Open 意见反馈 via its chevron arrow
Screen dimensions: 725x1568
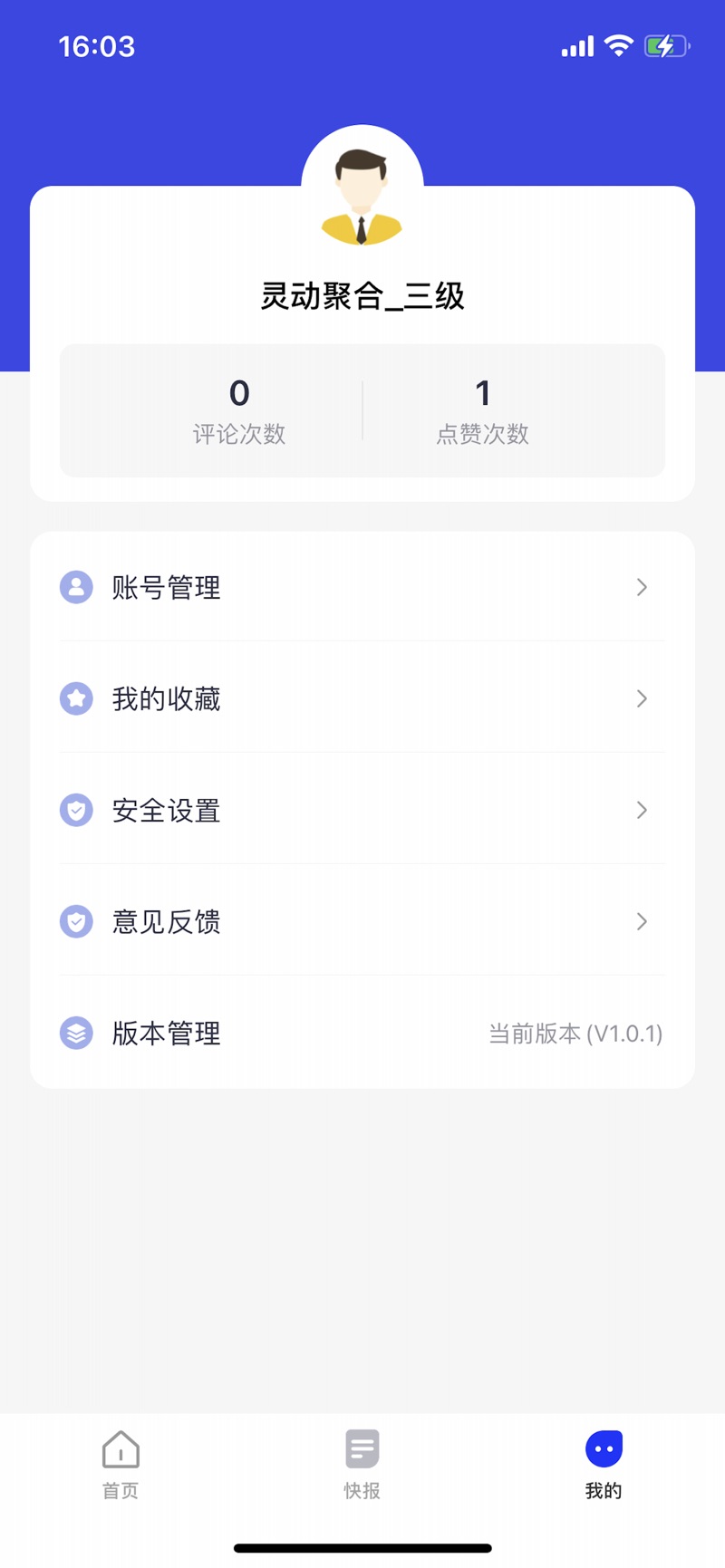pos(642,921)
